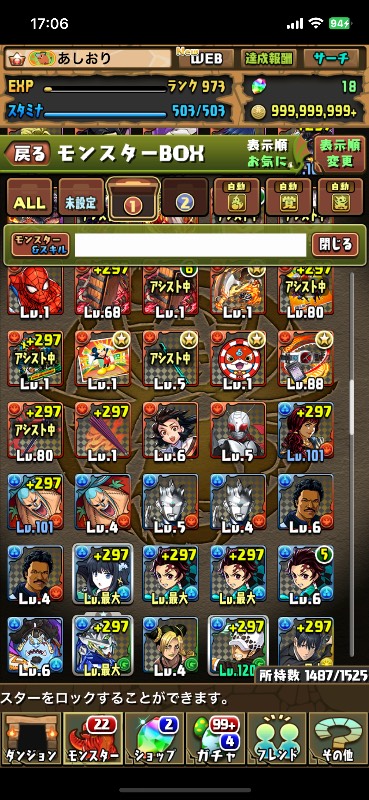
Task: Select the Spider-Man monster at Lv.1
Action: pyautogui.click(x=35, y=292)
